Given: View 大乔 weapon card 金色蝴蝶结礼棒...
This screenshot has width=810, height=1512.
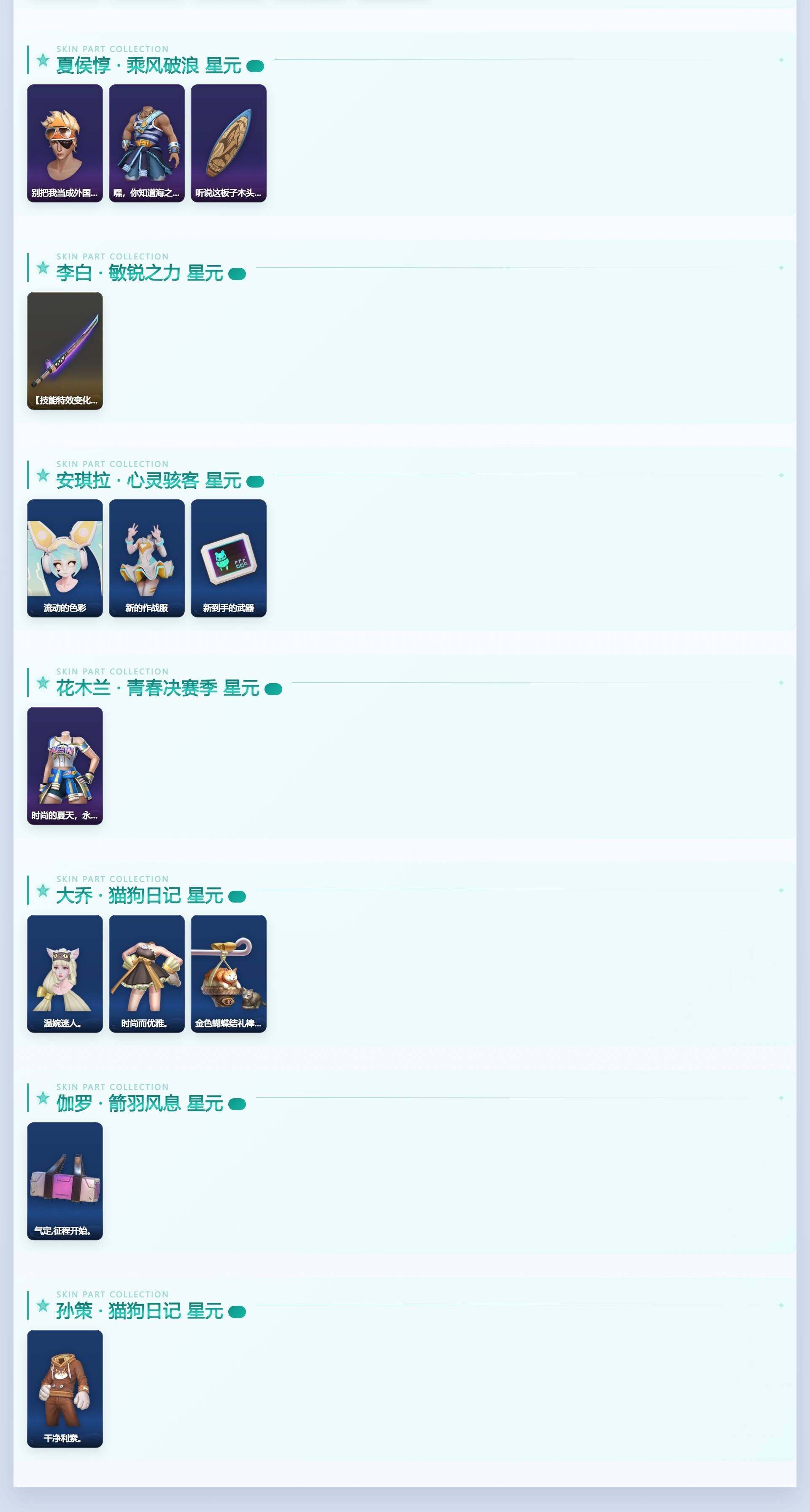Looking at the screenshot, I should pyautogui.click(x=228, y=973).
